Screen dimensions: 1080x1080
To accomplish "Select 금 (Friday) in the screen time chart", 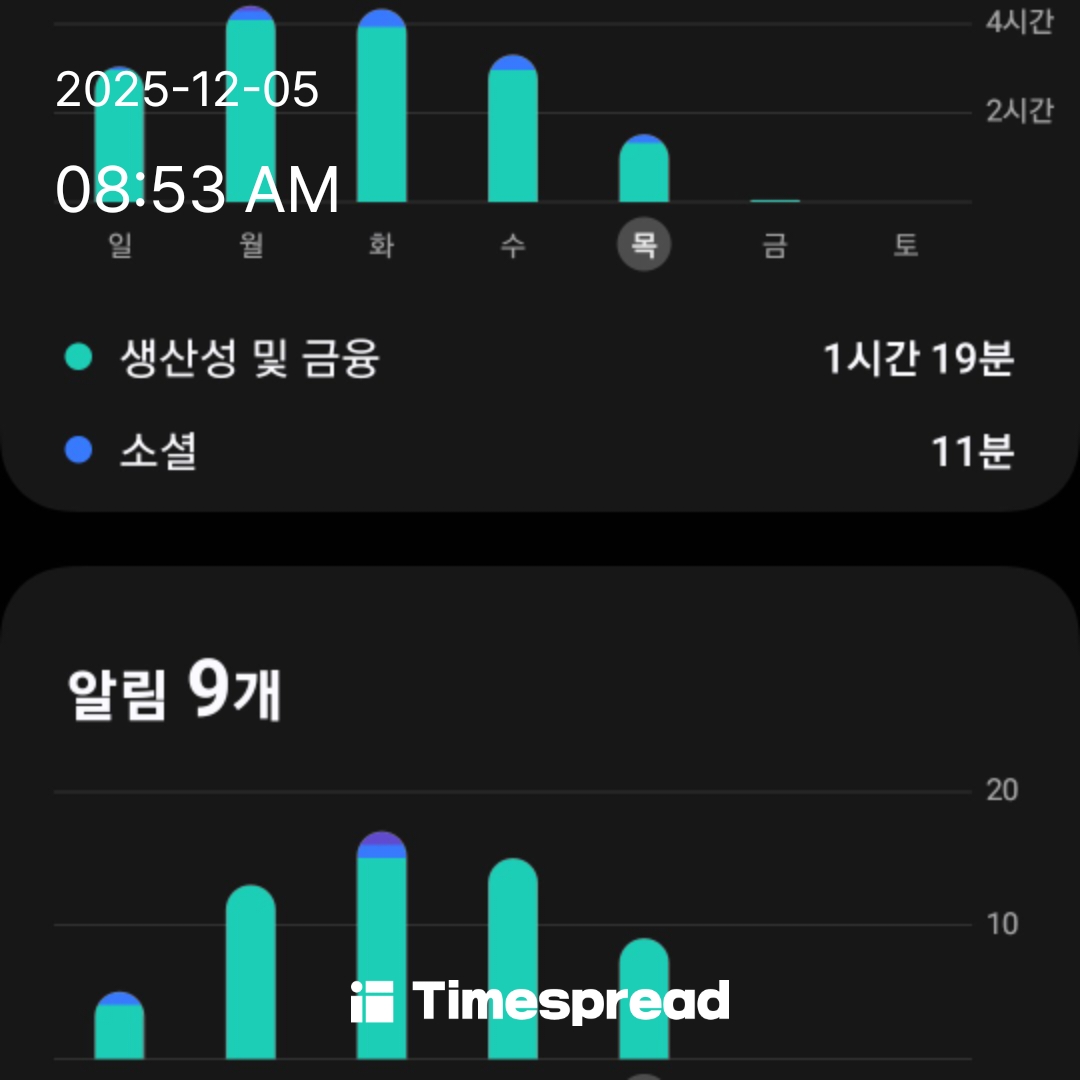I will pyautogui.click(x=775, y=245).
